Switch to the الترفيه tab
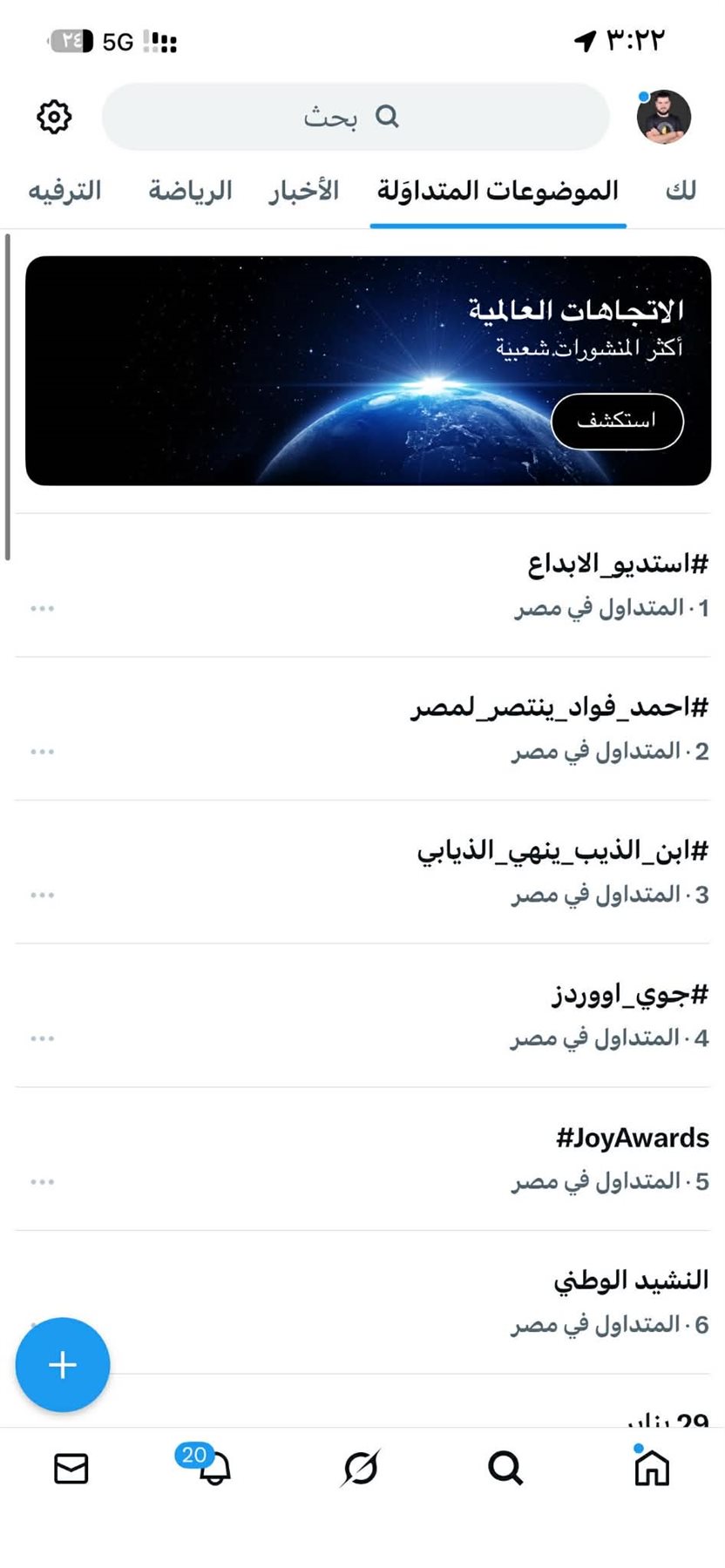Screen dimensions: 725x1568 (65, 191)
